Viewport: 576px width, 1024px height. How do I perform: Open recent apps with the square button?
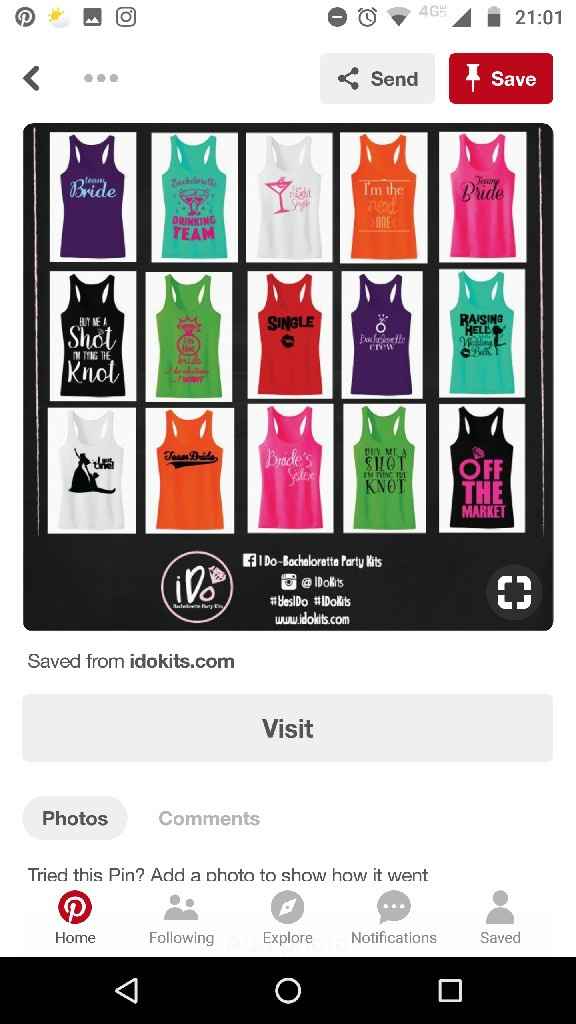point(450,991)
